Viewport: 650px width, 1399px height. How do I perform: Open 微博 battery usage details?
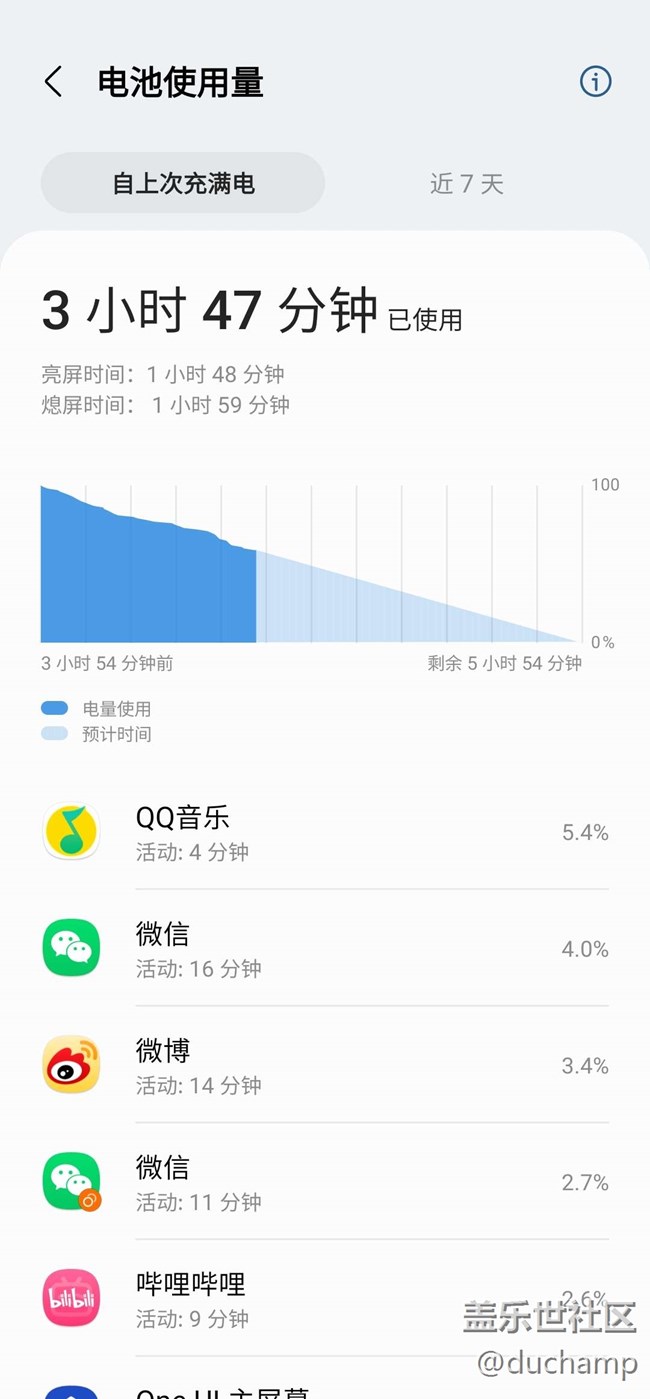[325, 1065]
